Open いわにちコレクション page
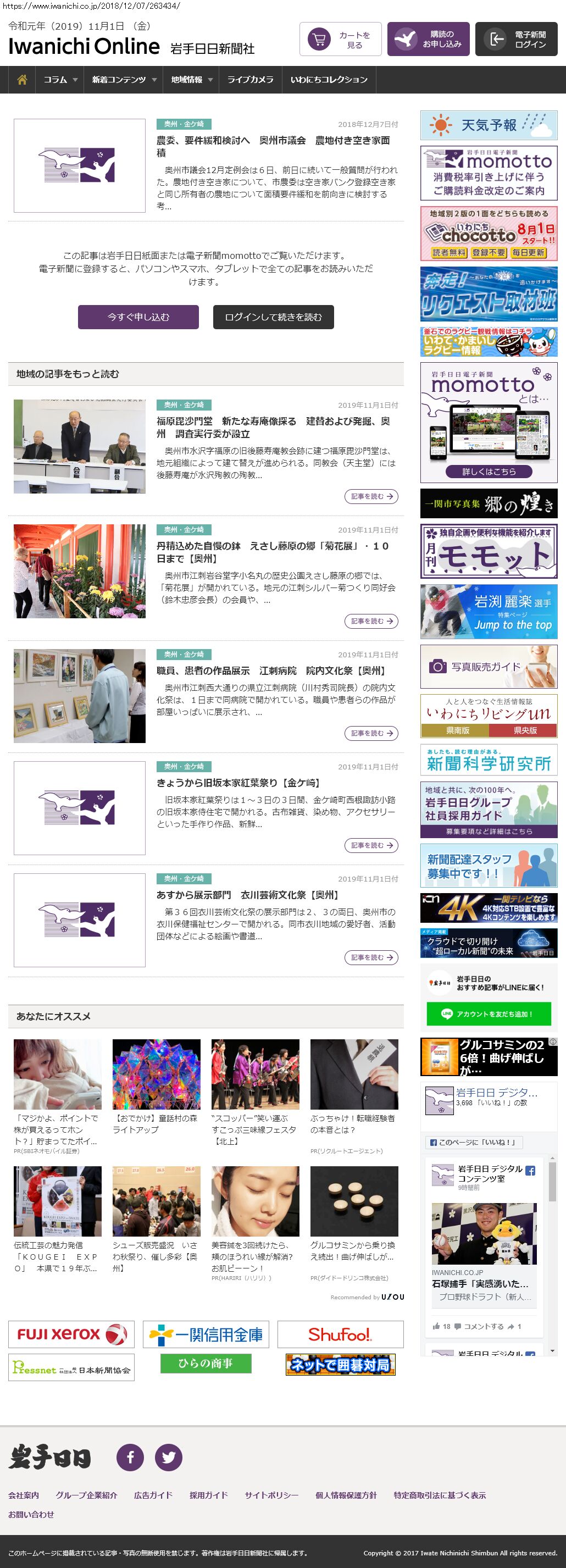Image resolution: width=566 pixels, height=1568 pixels. coord(329,80)
